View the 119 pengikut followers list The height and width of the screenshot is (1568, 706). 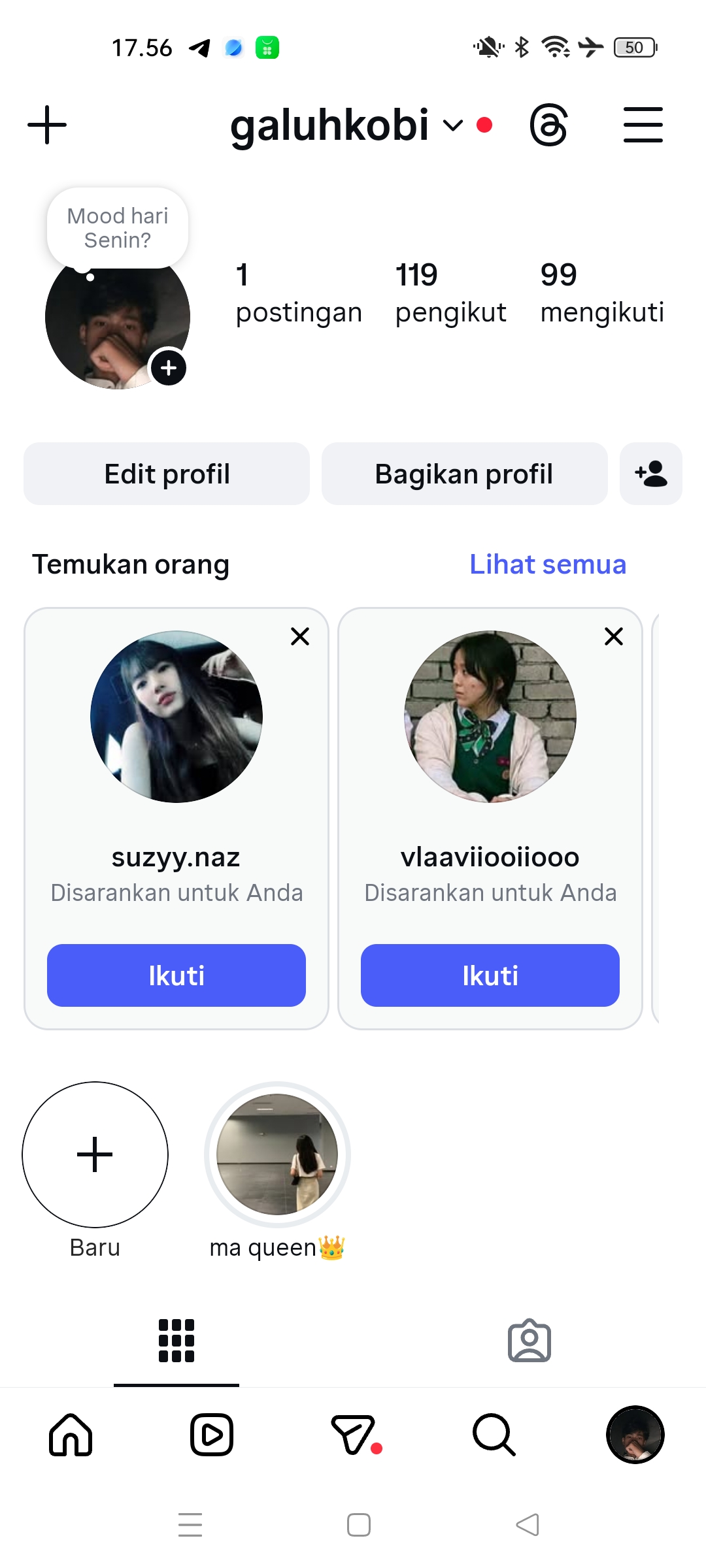coord(450,293)
